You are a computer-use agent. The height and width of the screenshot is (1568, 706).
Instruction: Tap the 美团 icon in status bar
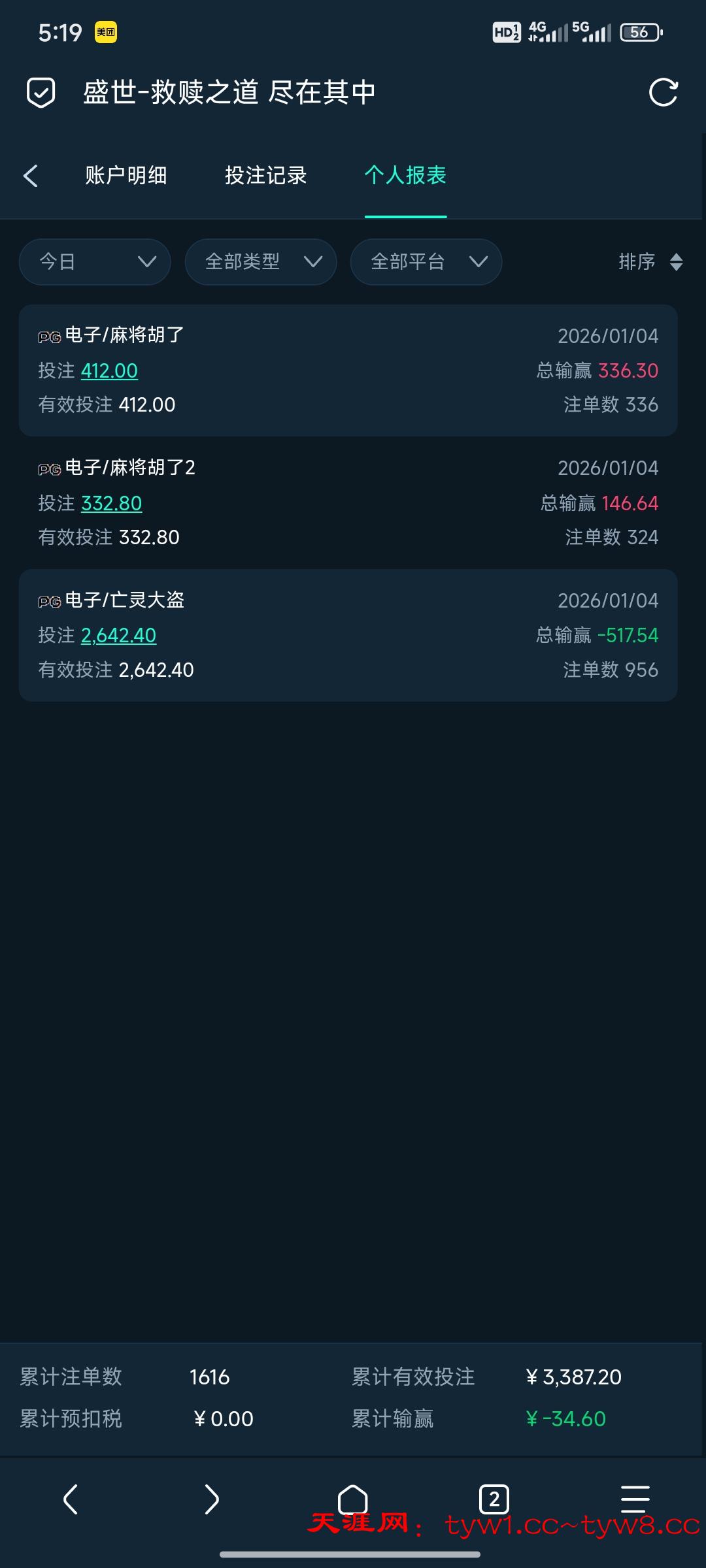click(x=105, y=31)
